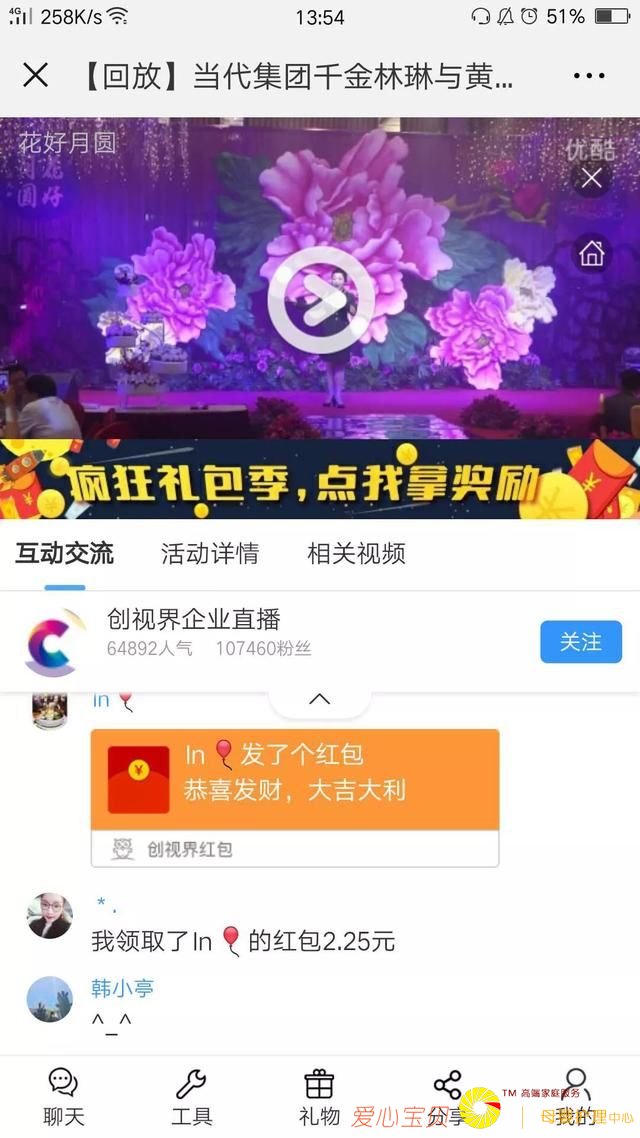Open 我的 profile in bottom bar
640x1138 pixels.
[x=575, y=1097]
